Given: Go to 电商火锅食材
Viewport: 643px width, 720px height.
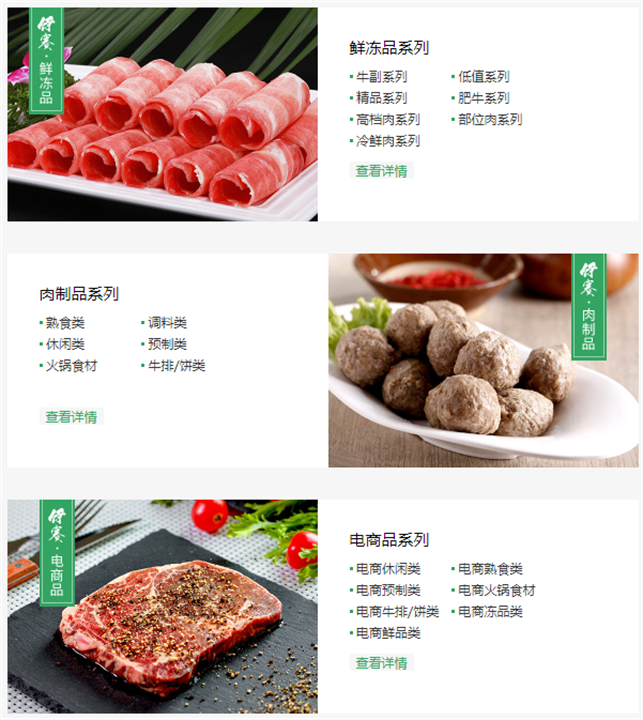Looking at the screenshot, I should [x=496, y=590].
